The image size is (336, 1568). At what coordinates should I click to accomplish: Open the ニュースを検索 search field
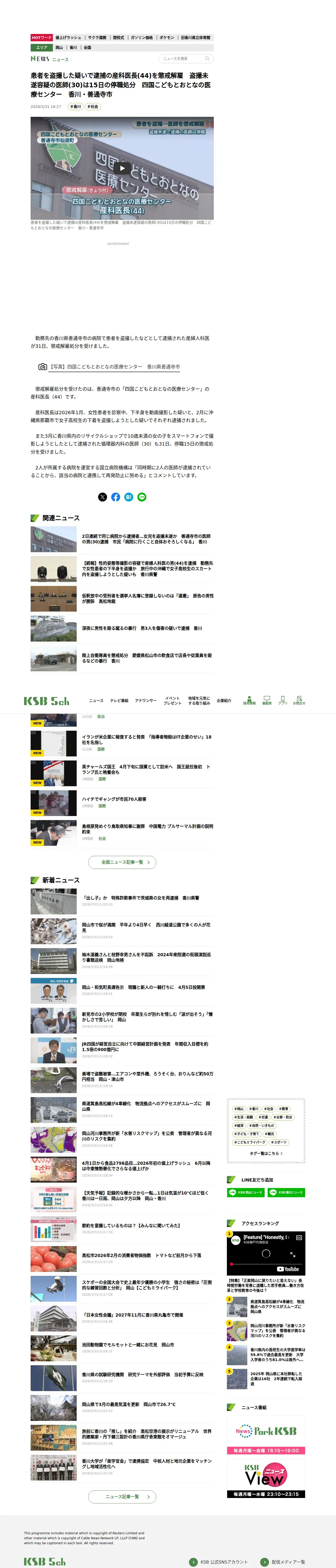186,59
